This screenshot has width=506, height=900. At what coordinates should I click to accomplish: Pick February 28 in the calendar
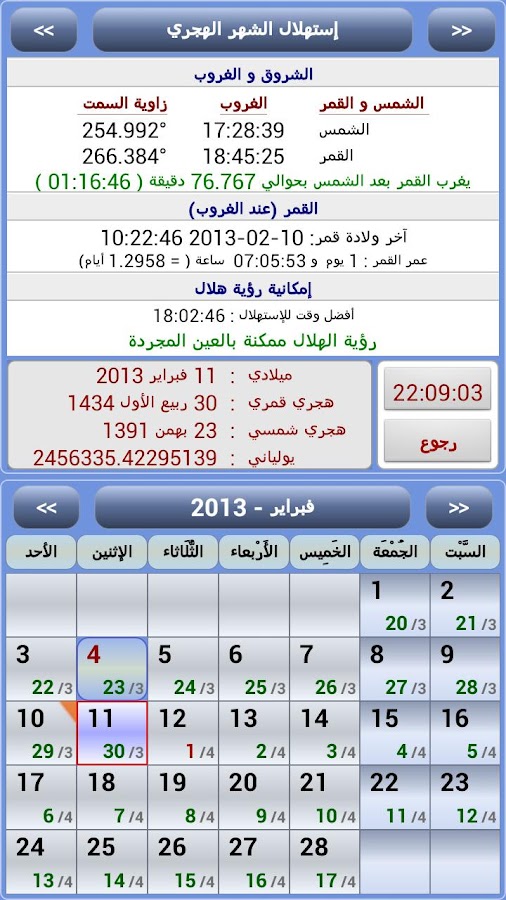(324, 862)
